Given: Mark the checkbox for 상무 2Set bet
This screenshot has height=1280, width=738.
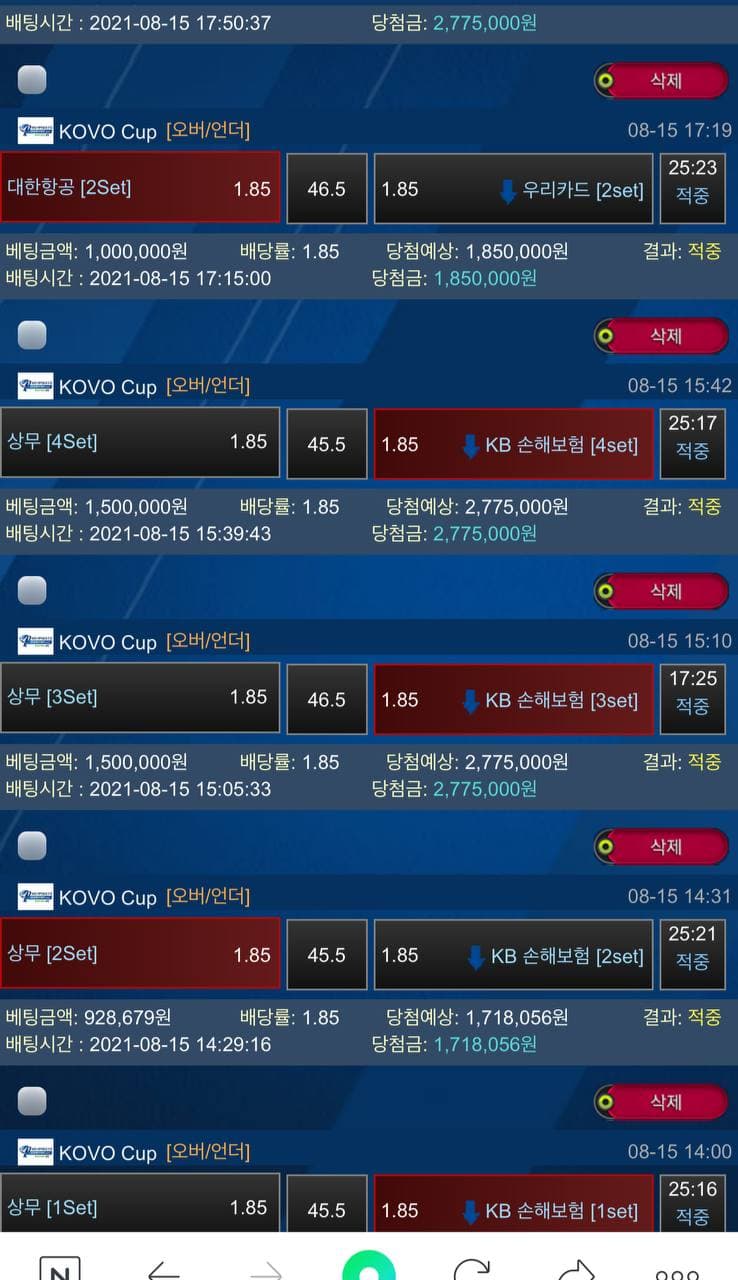Looking at the screenshot, I should [x=32, y=845].
